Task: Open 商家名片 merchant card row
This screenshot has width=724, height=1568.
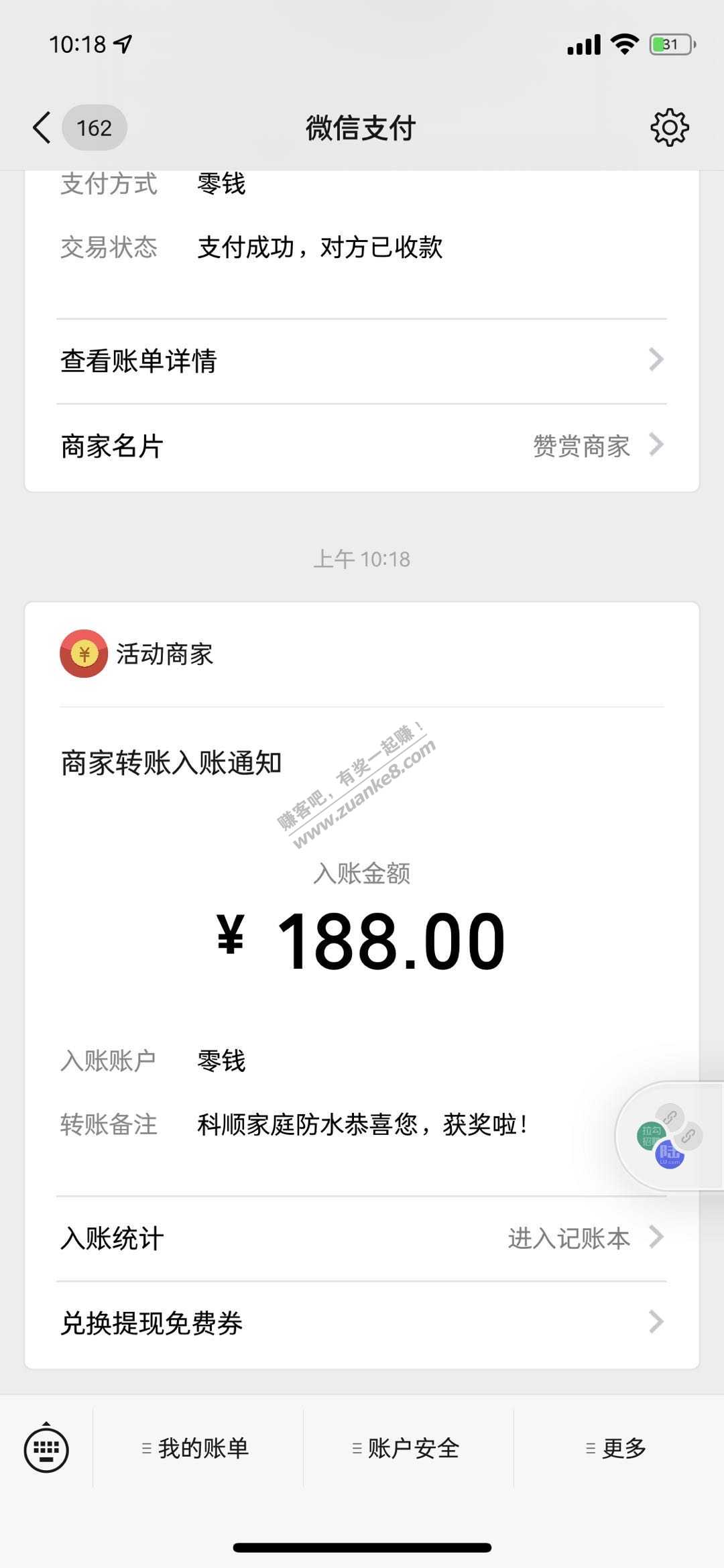Action: (x=362, y=446)
